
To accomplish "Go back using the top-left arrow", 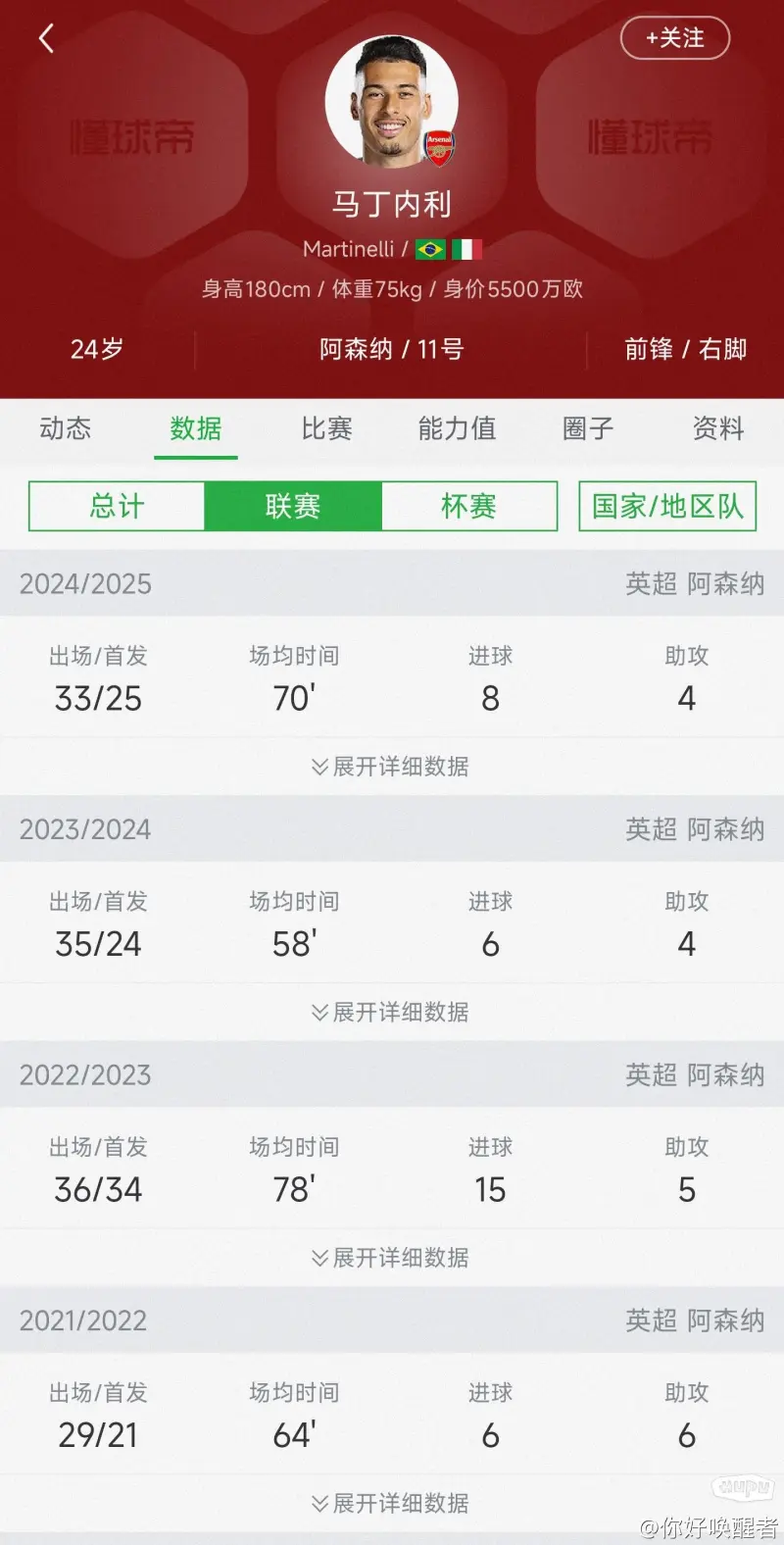I will 46,39.
